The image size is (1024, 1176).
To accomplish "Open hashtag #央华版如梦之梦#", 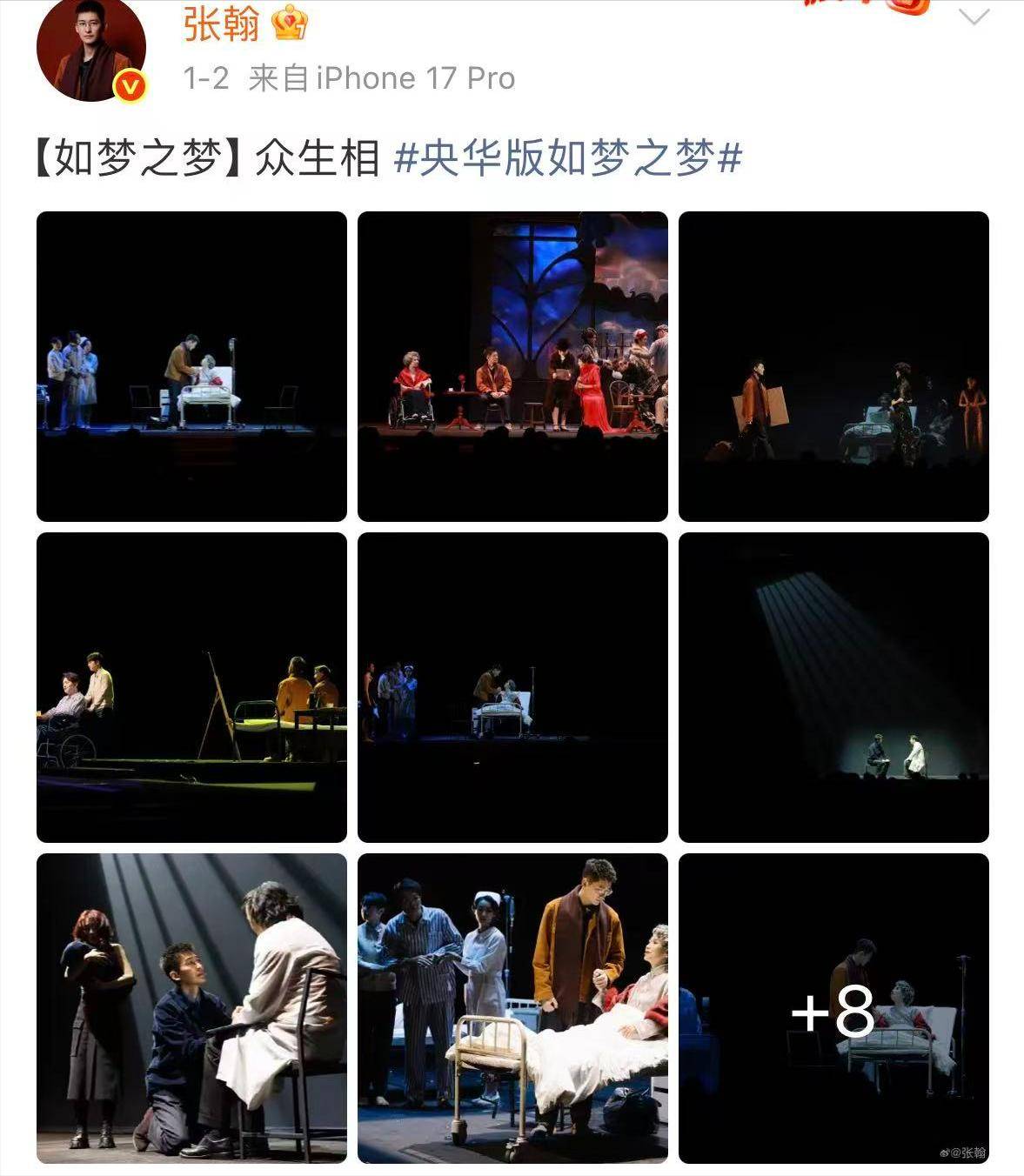I will [x=568, y=159].
